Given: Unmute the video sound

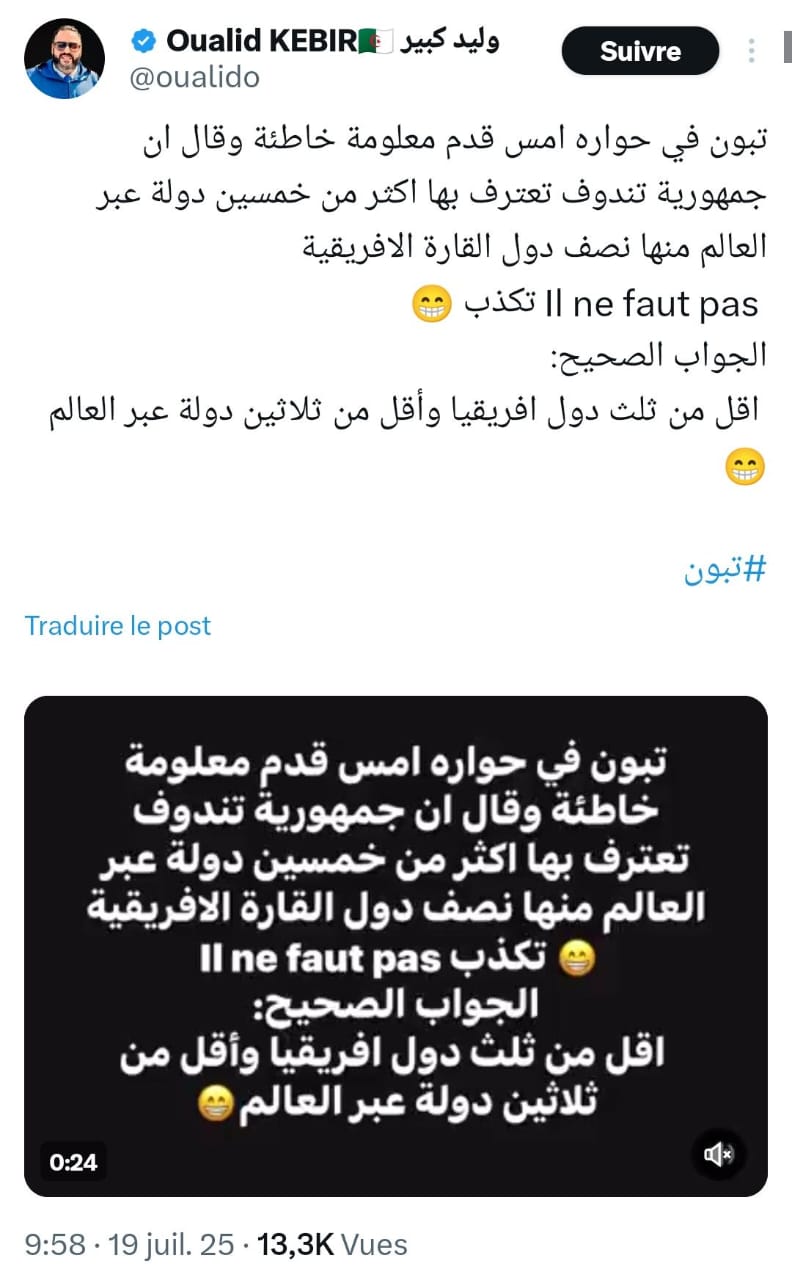Looking at the screenshot, I should pos(719,1155).
